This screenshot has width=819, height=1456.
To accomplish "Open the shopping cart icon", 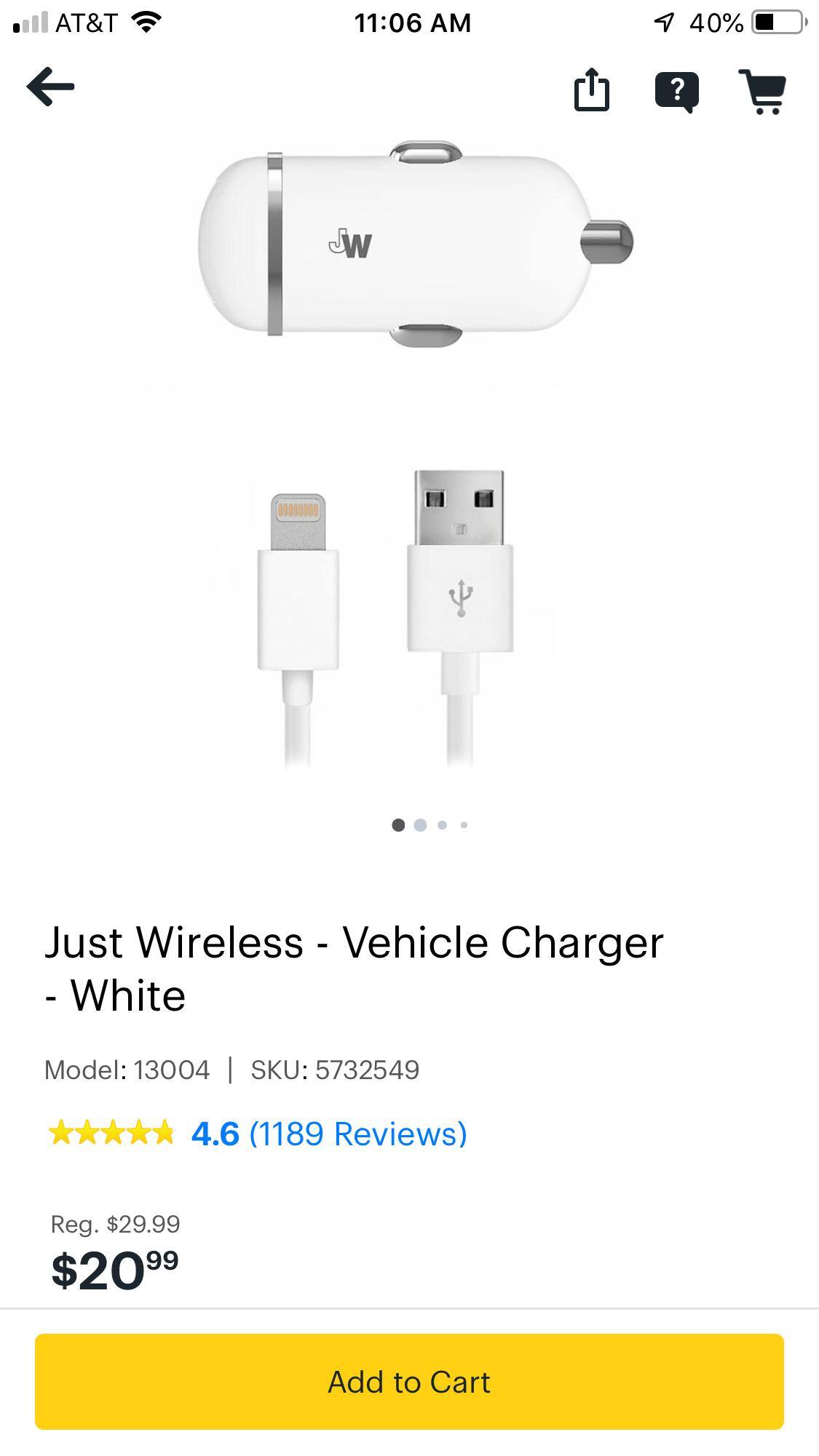I will [764, 91].
